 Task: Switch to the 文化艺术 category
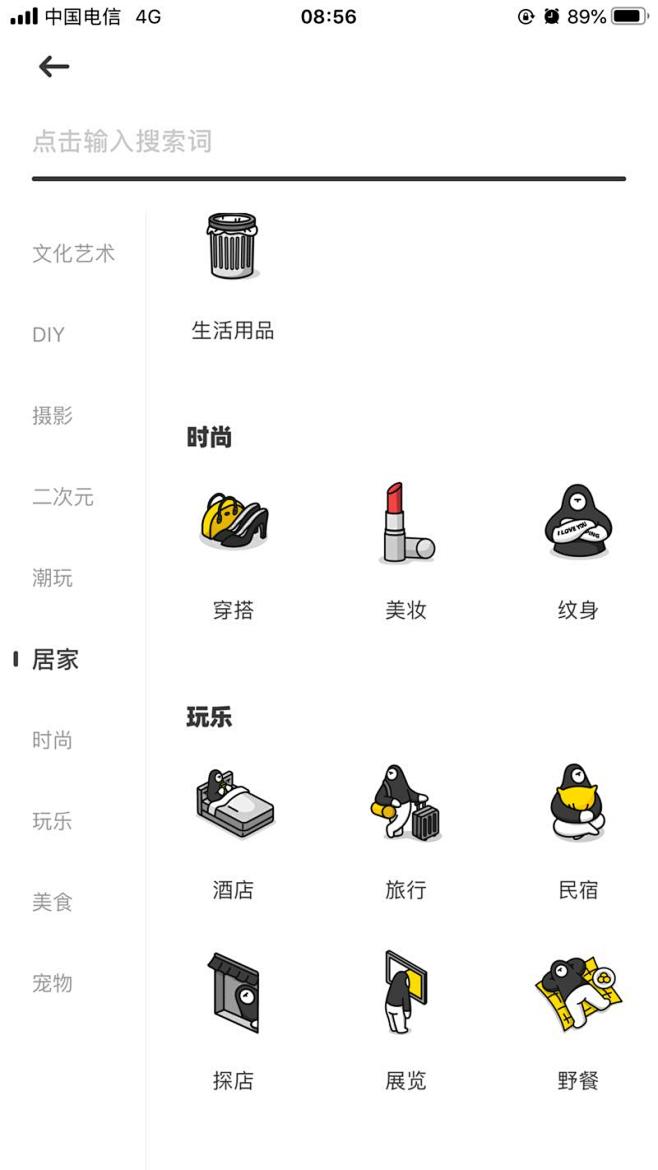pyautogui.click(x=73, y=254)
